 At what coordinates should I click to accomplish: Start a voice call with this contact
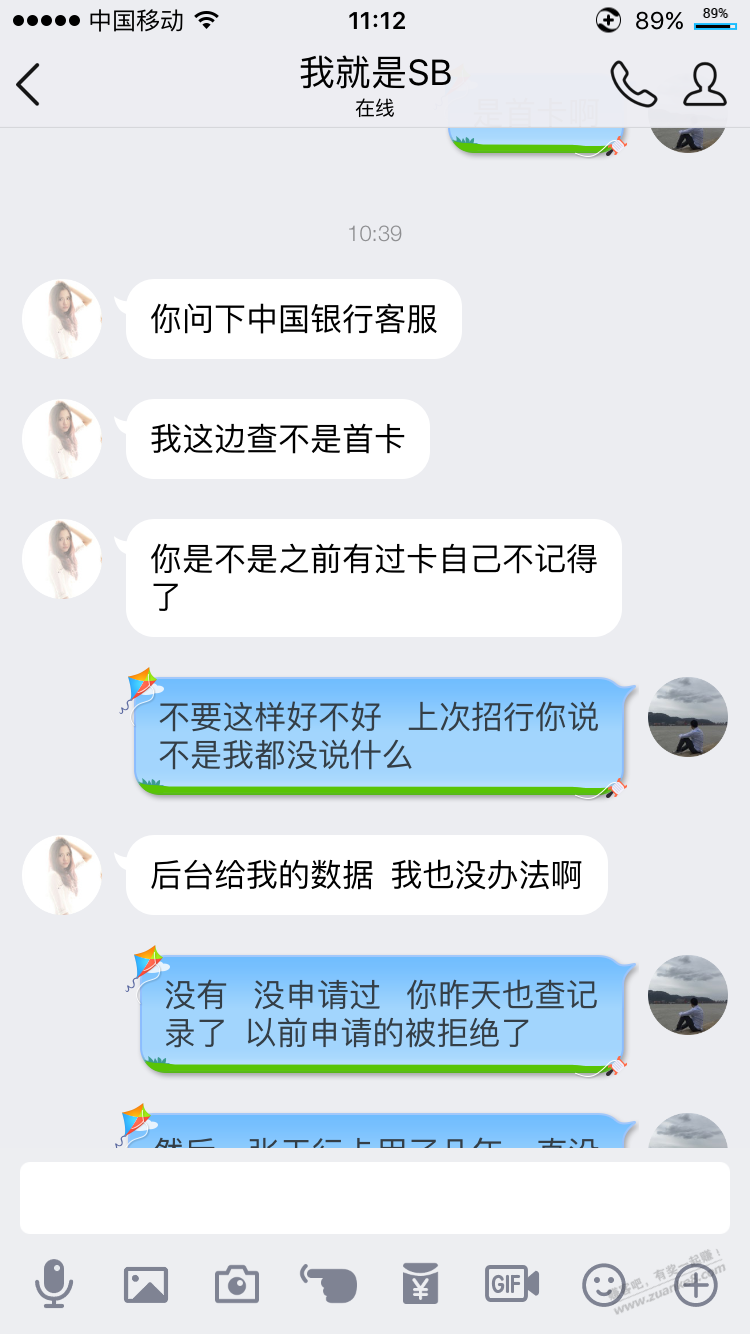[633, 84]
